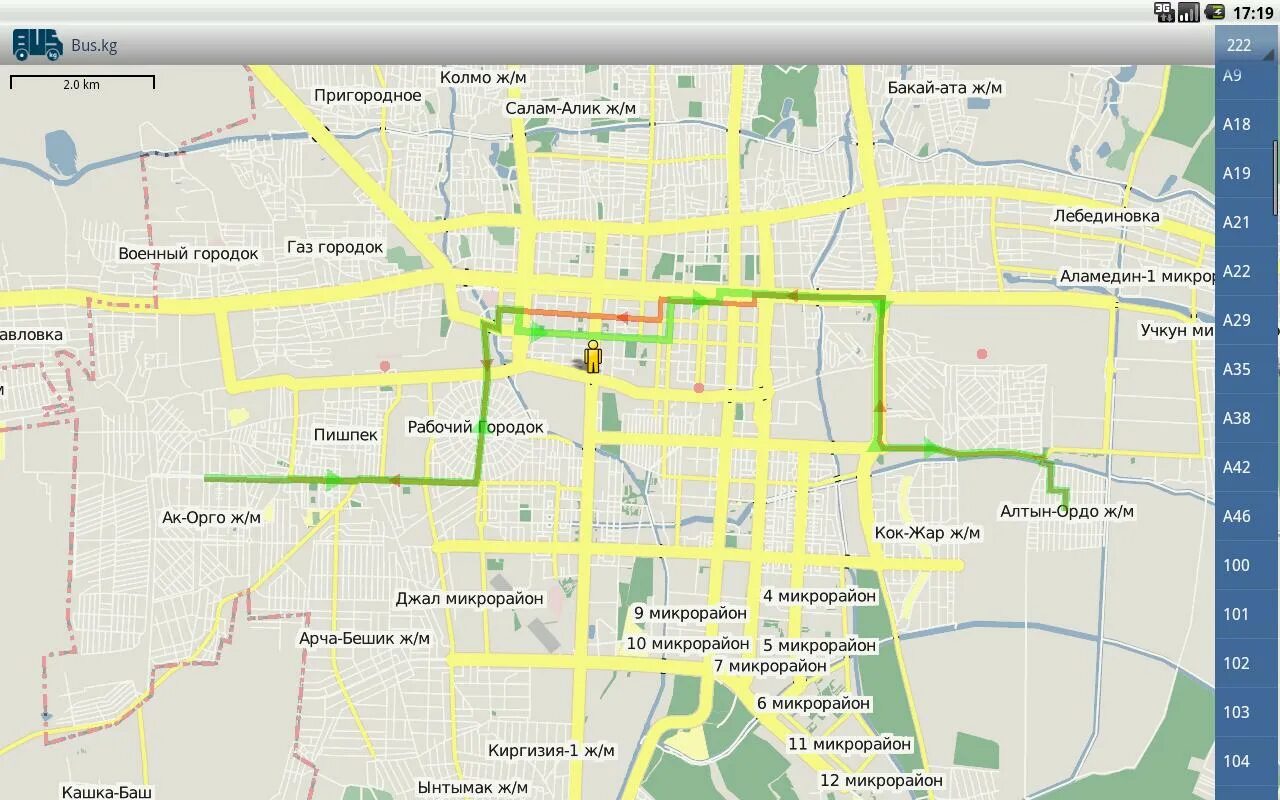Tap route 102 in the route list
The height and width of the screenshot is (800, 1280).
tap(1237, 663)
